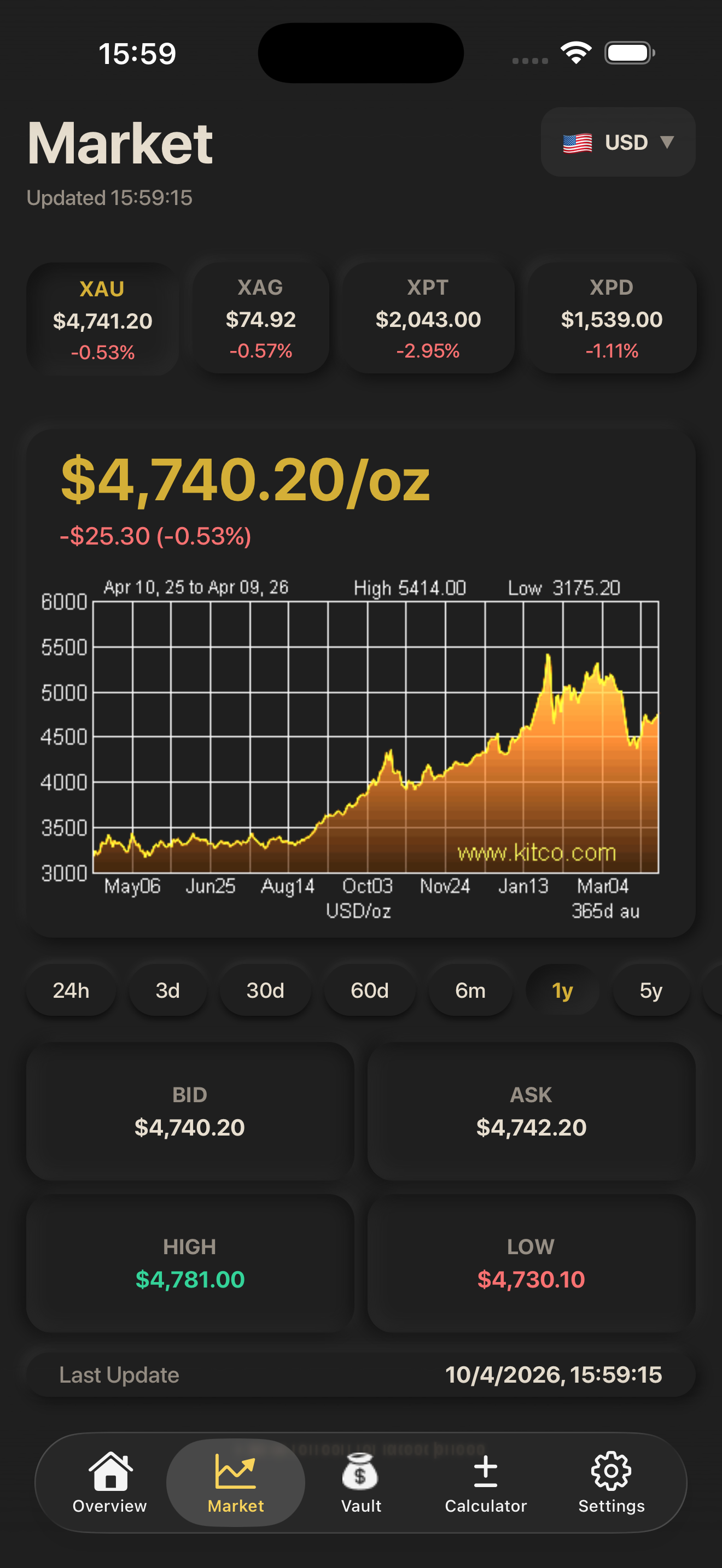
Task: Select the XPT platinum price card
Action: [428, 318]
